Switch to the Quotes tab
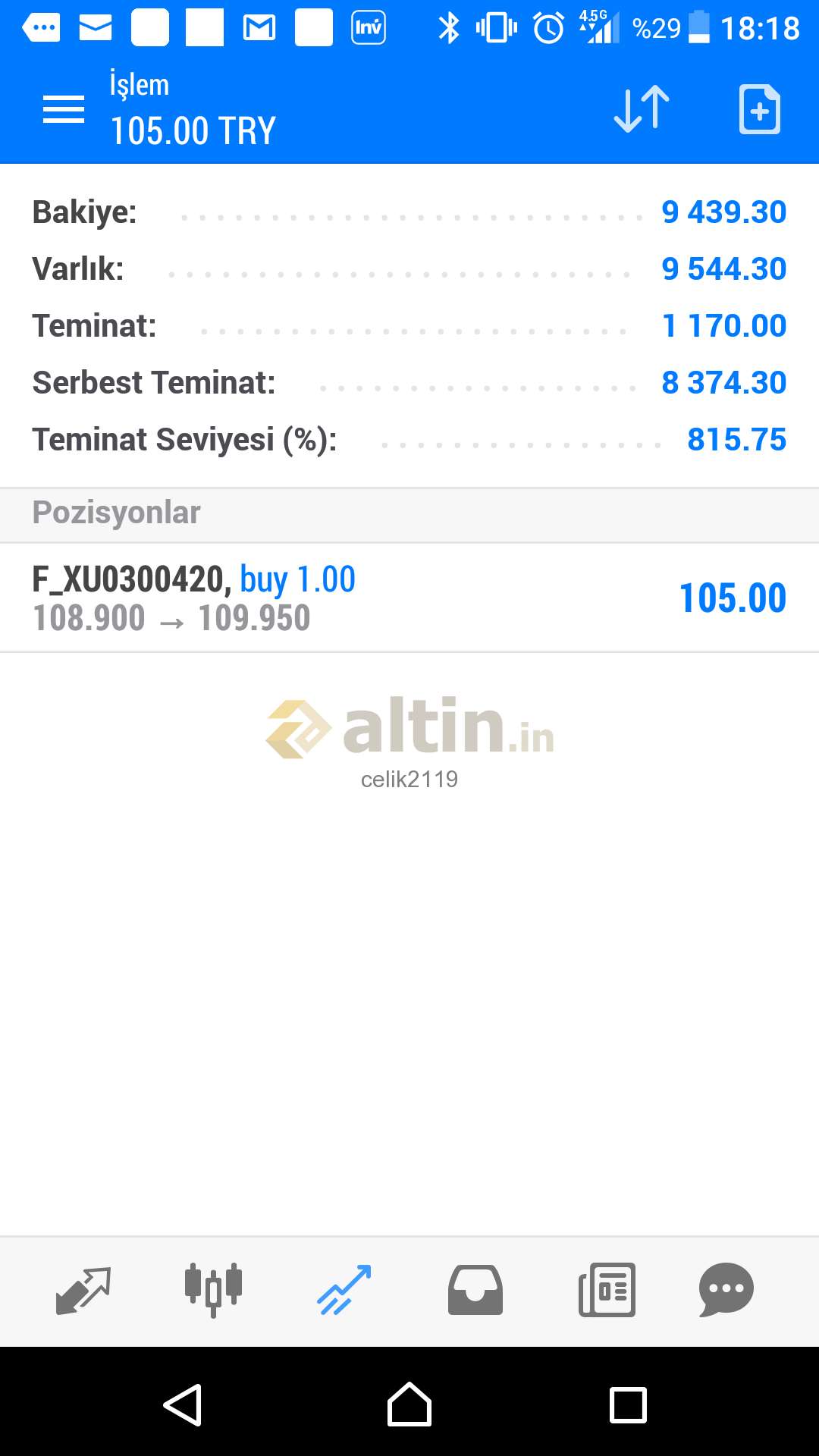The width and height of the screenshot is (819, 1456). [x=83, y=1290]
